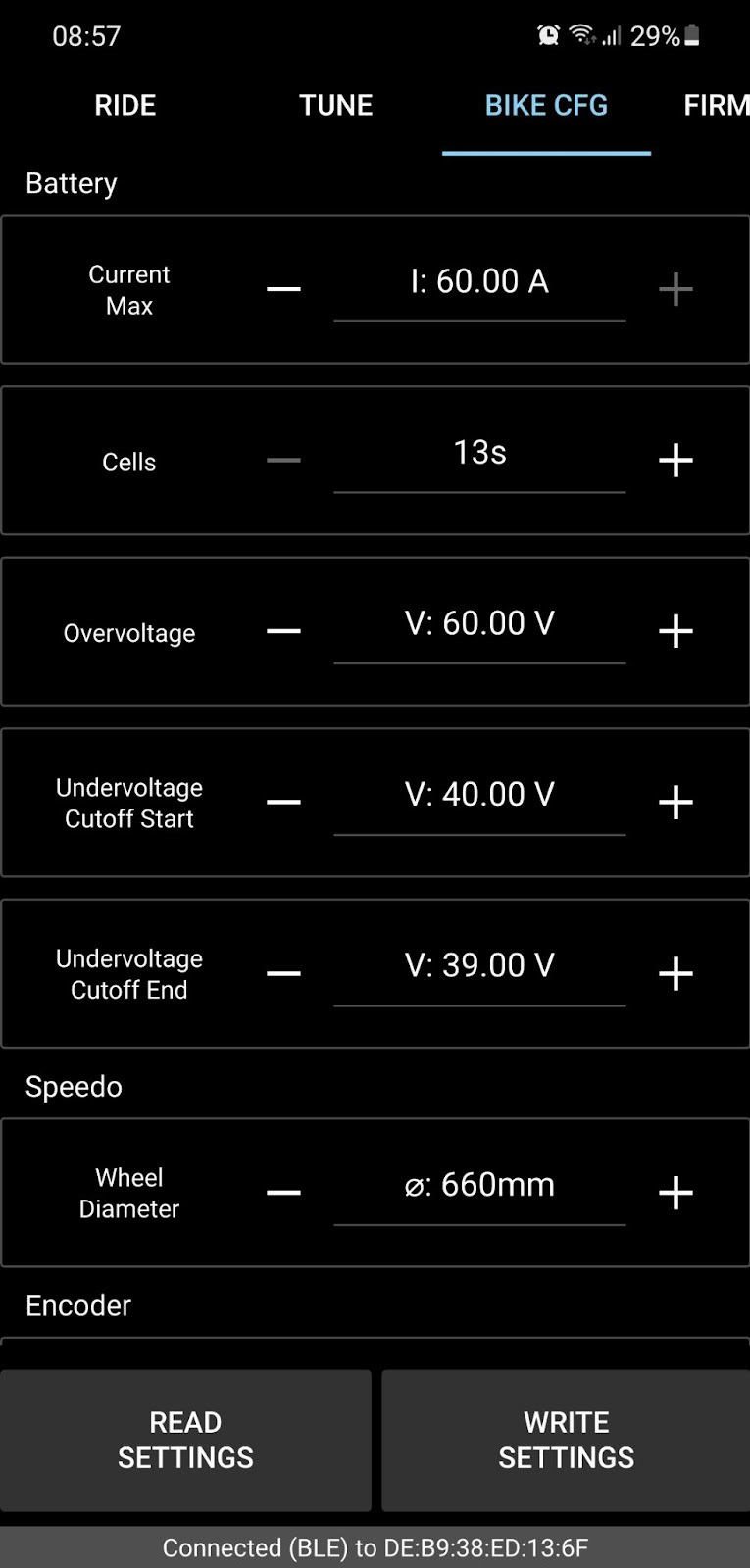This screenshot has height=1568, width=750.
Task: Raise the Undervoltage Cutoff Start voltage
Action: (x=675, y=803)
